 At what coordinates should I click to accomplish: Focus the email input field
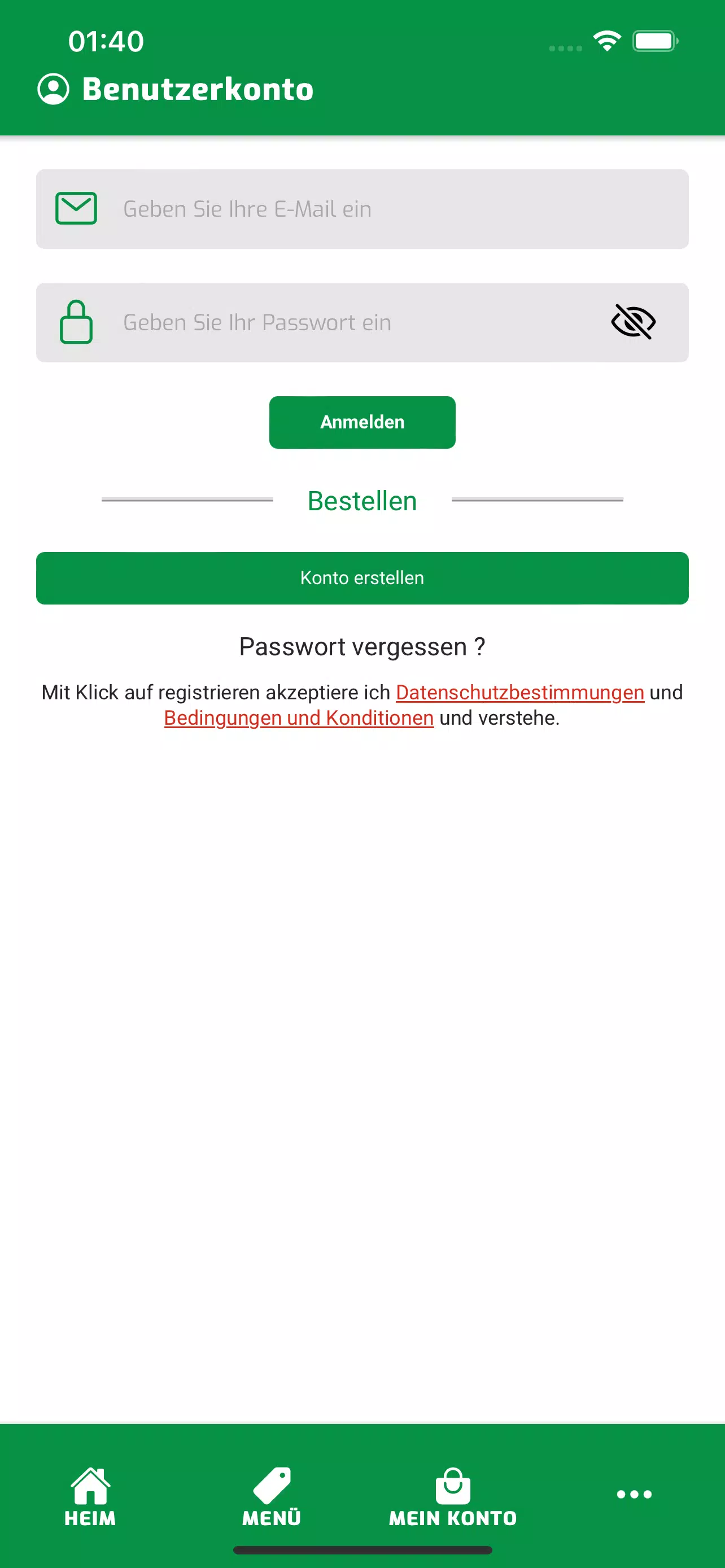click(362, 209)
